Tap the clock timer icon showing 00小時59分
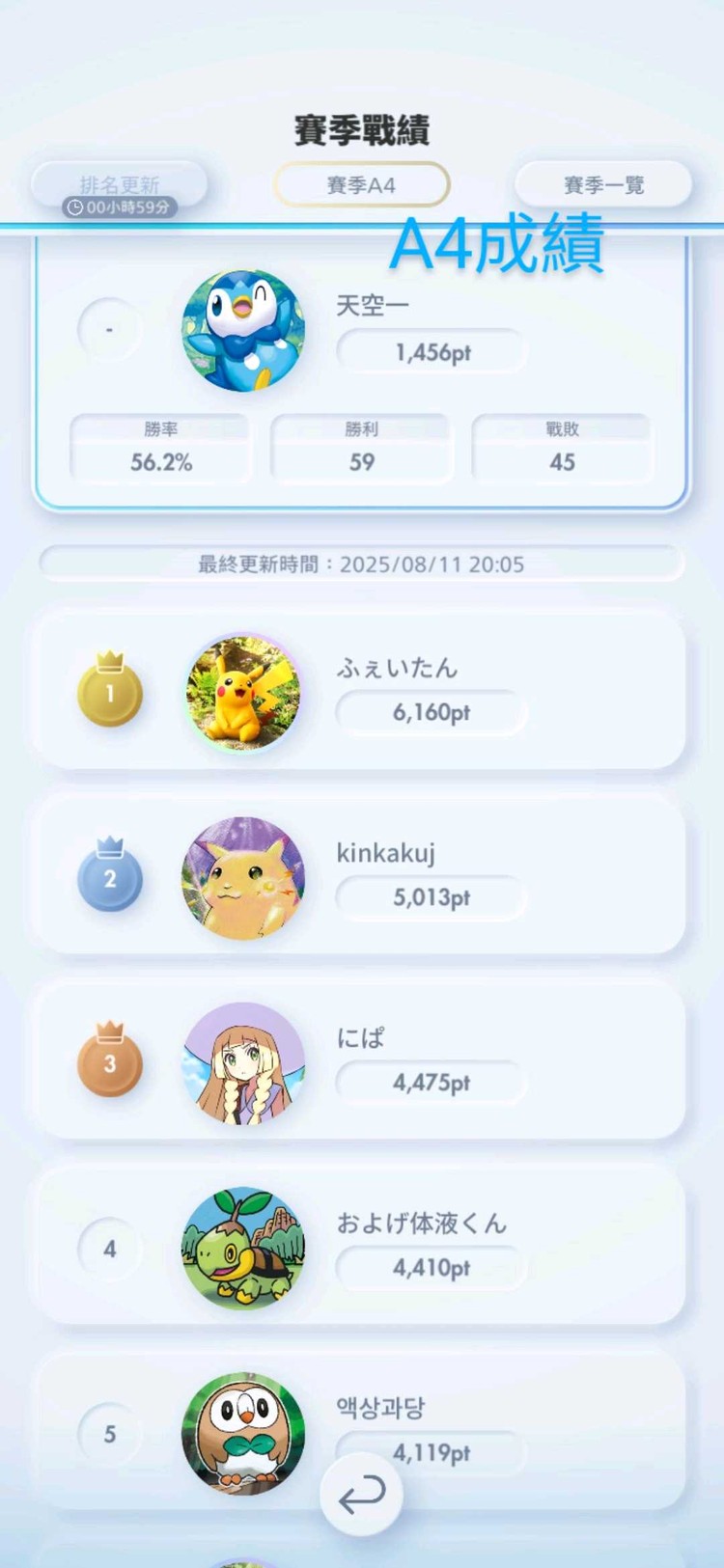 tap(75, 205)
